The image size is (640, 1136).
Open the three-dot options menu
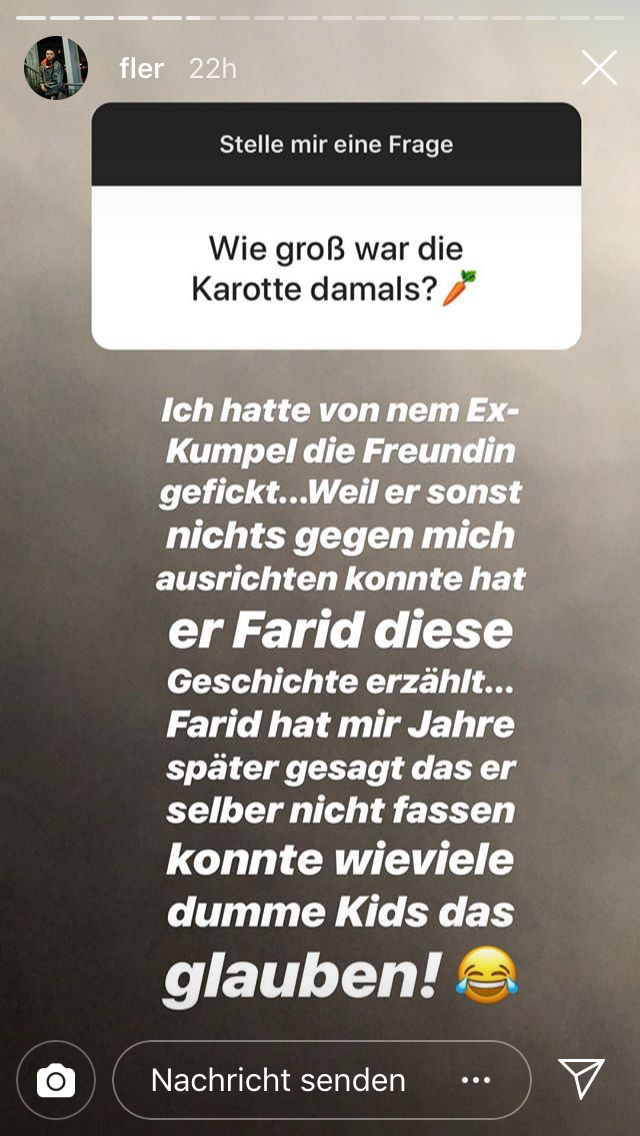click(x=476, y=1080)
